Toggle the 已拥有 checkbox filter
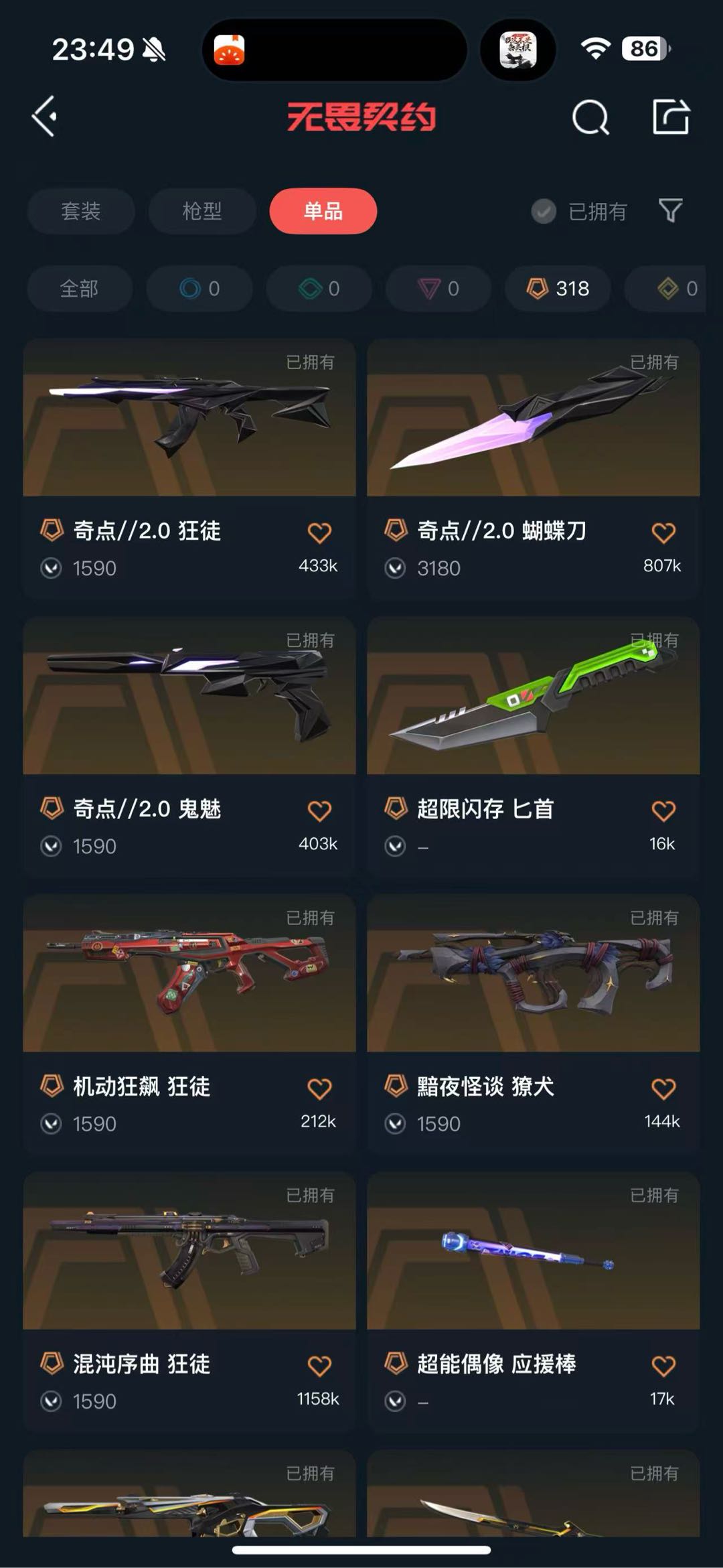 point(544,212)
